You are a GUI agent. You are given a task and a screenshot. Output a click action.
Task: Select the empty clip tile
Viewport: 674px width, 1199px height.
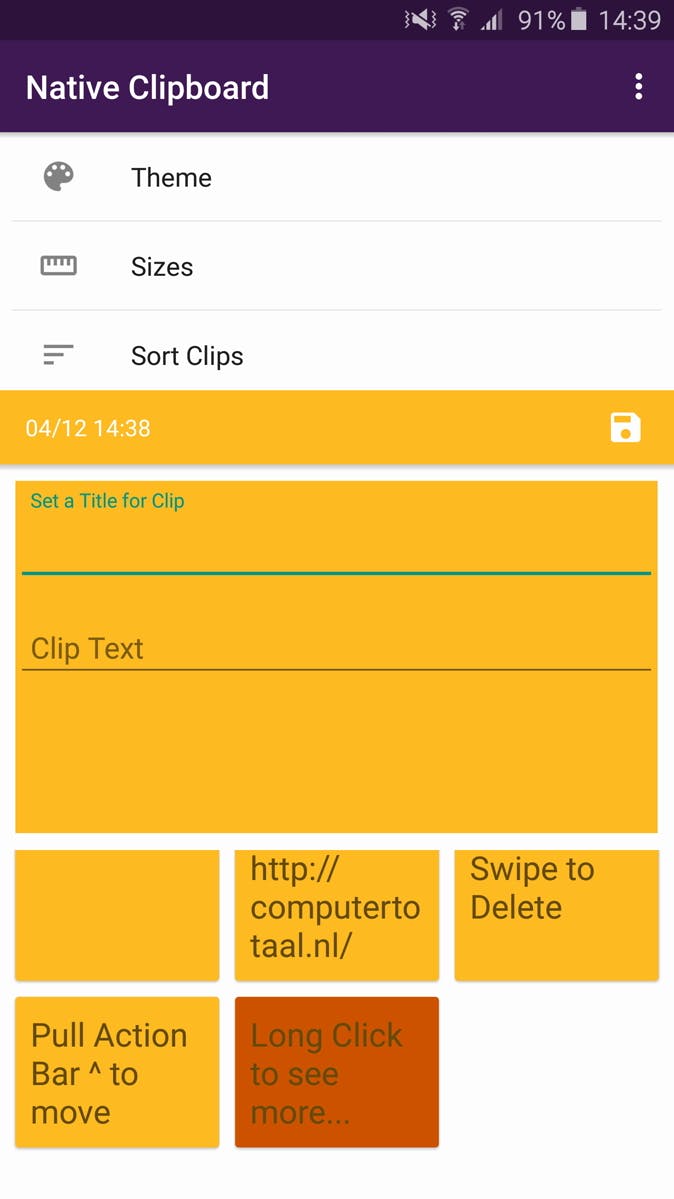tap(117, 914)
